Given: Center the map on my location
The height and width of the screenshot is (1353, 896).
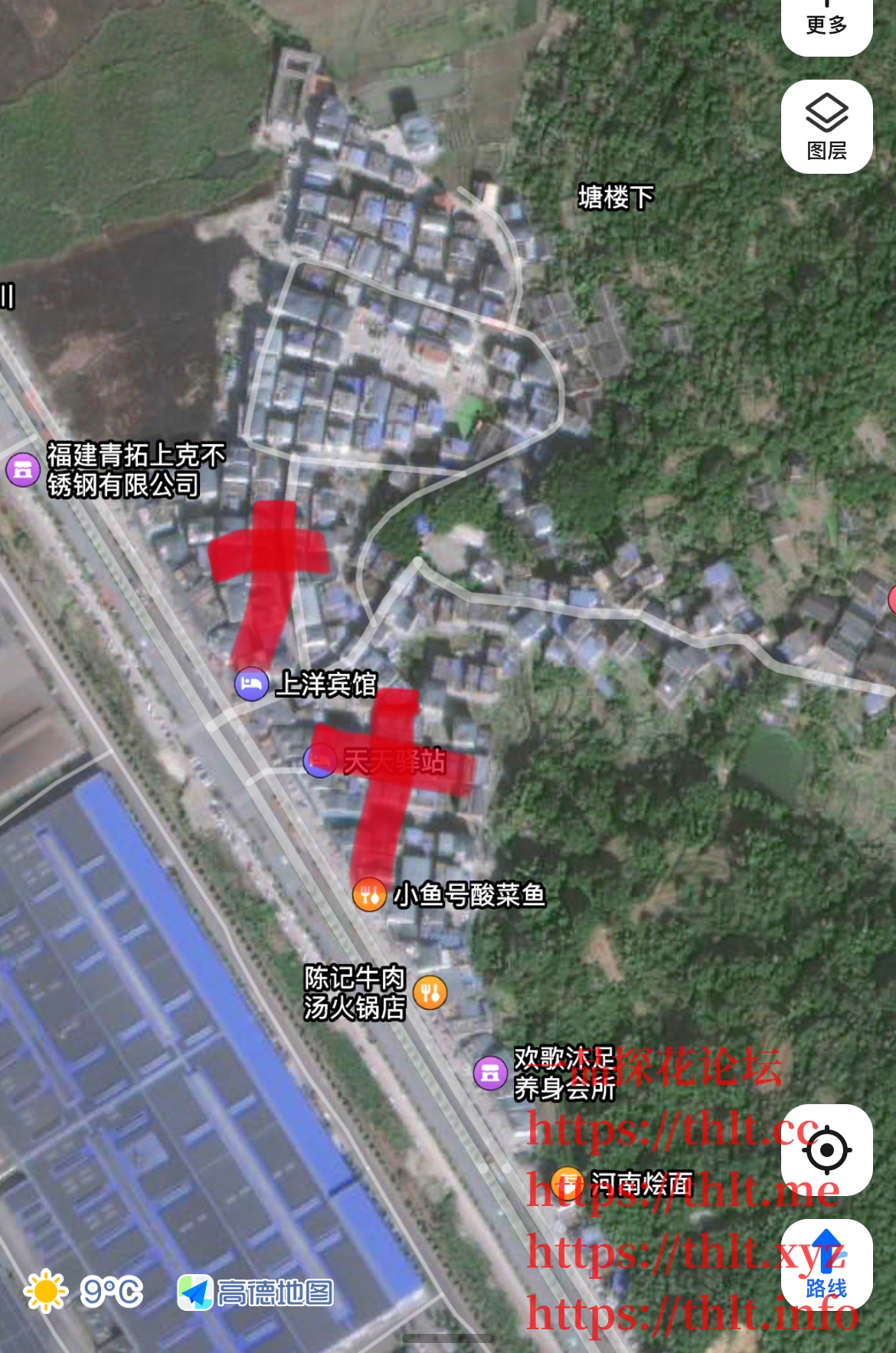Looking at the screenshot, I should pos(826,1149).
